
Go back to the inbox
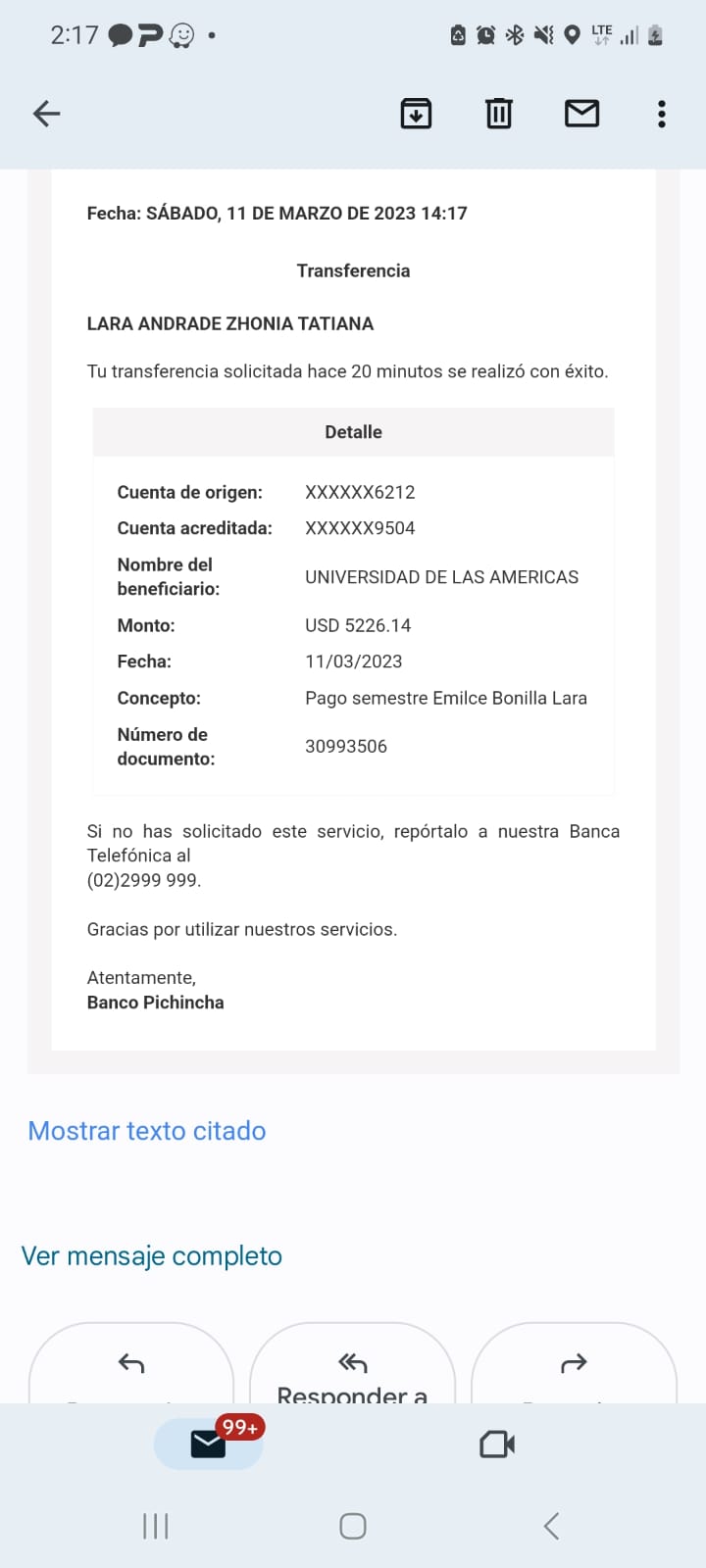[x=47, y=114]
